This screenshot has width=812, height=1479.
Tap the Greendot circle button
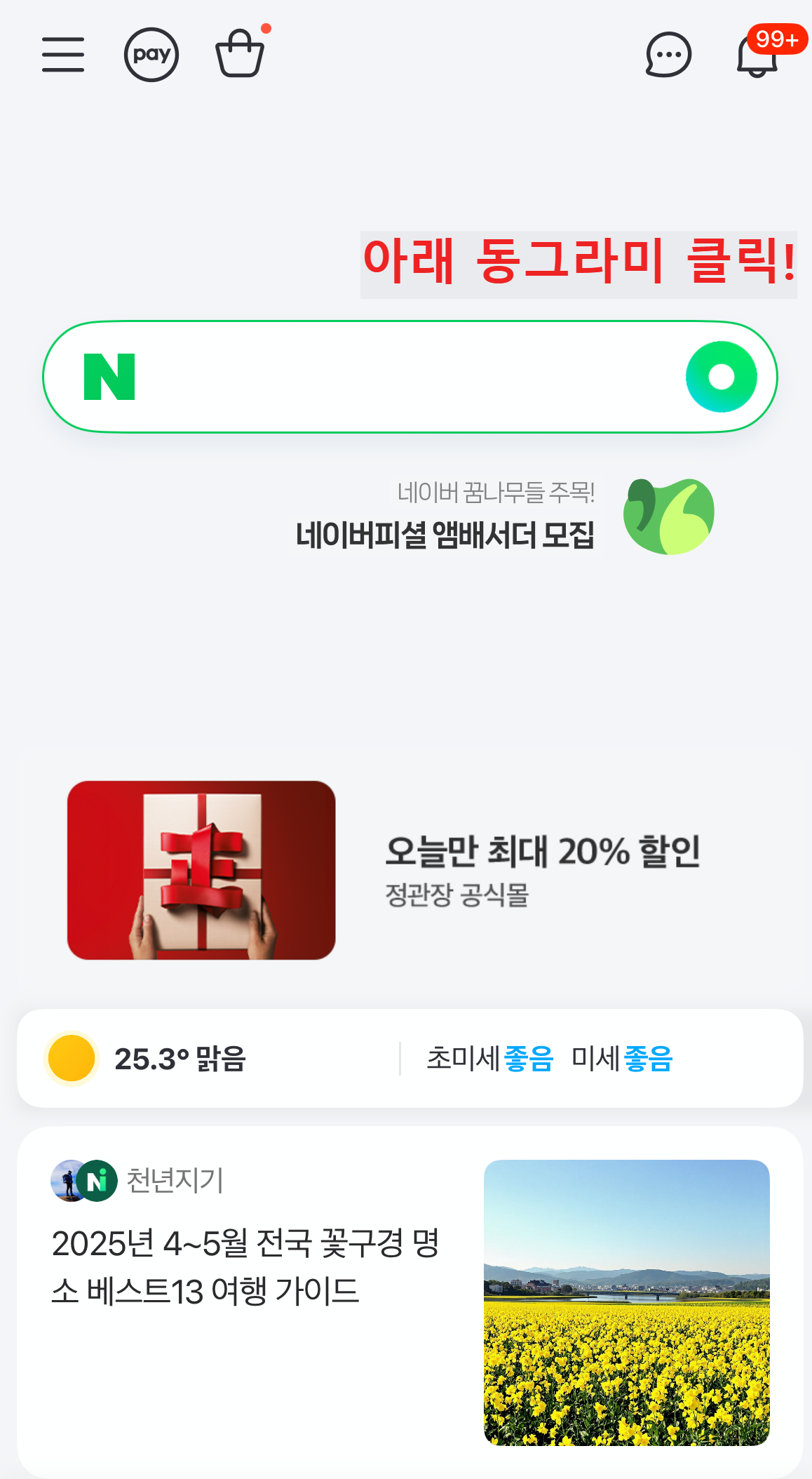point(722,376)
